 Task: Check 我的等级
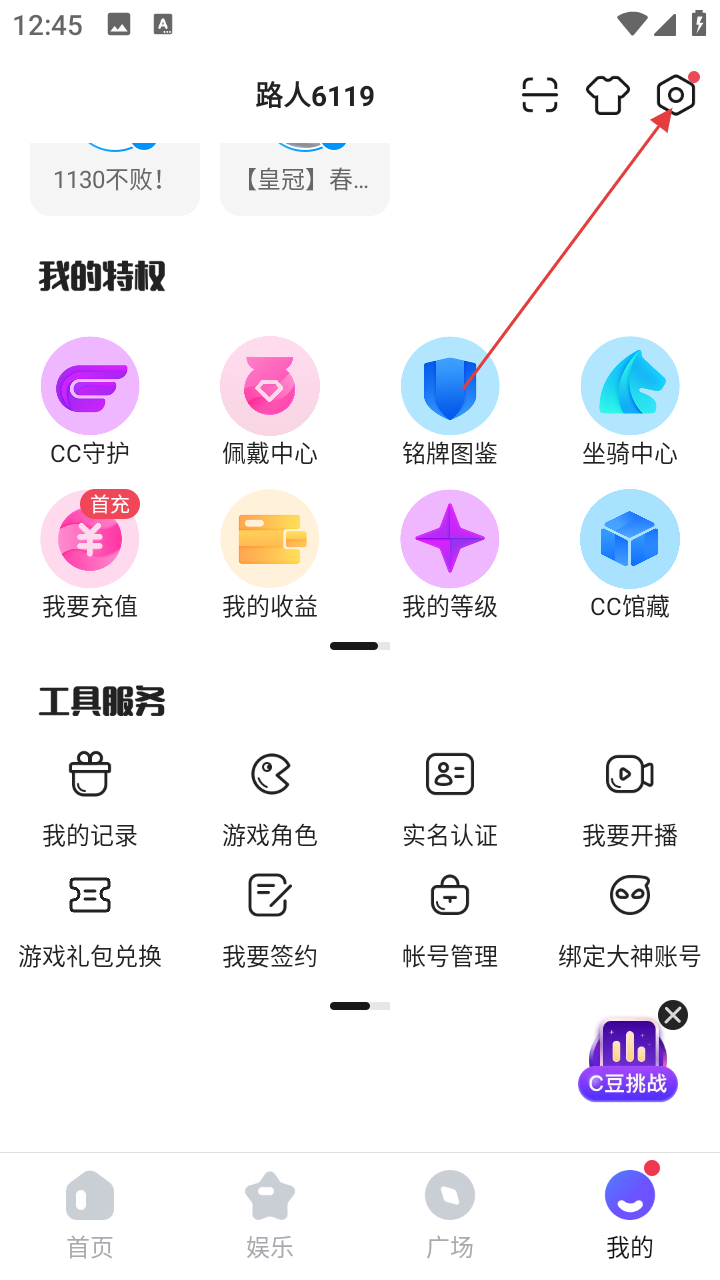tap(450, 553)
